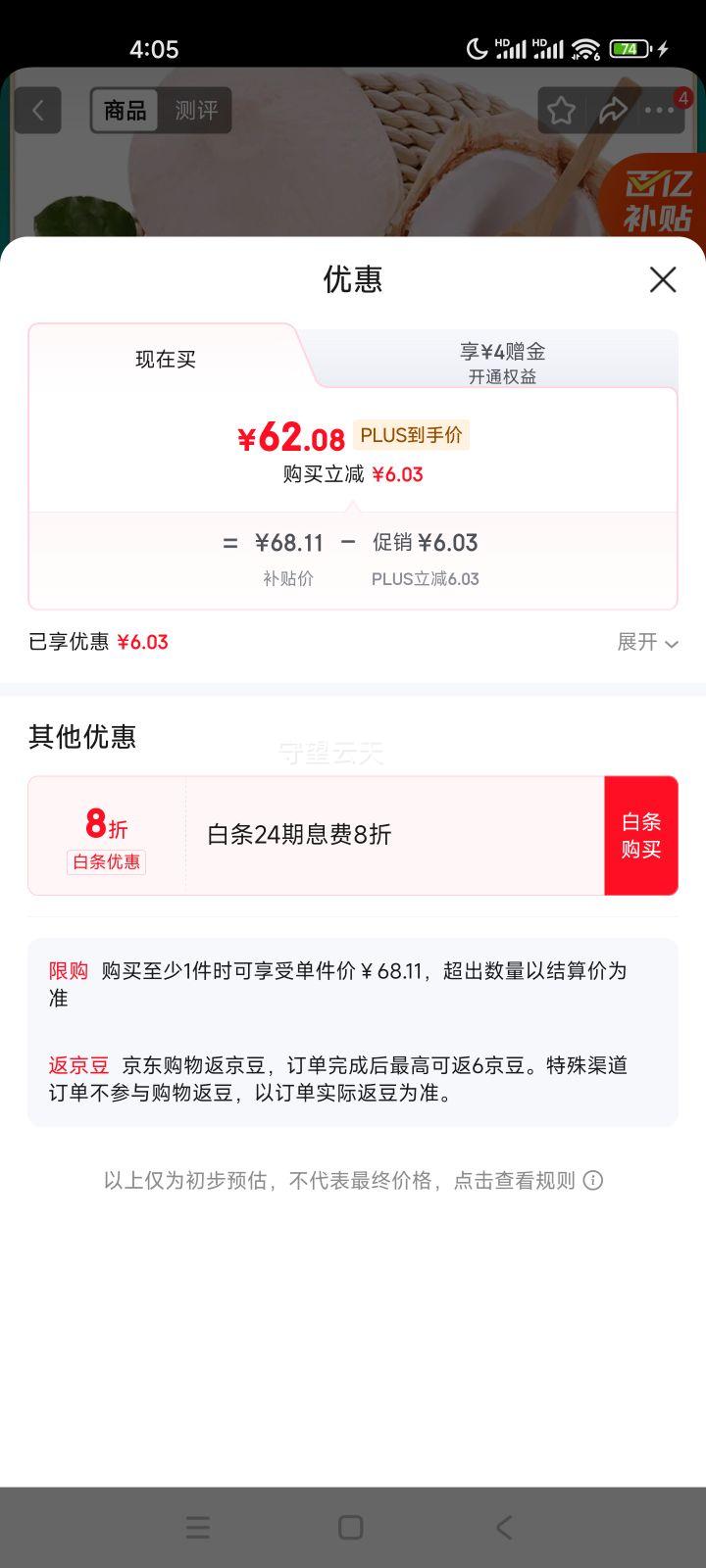Collapse the coupon popup with the X
Image resolution: width=706 pixels, height=1568 pixels.
coord(663,279)
